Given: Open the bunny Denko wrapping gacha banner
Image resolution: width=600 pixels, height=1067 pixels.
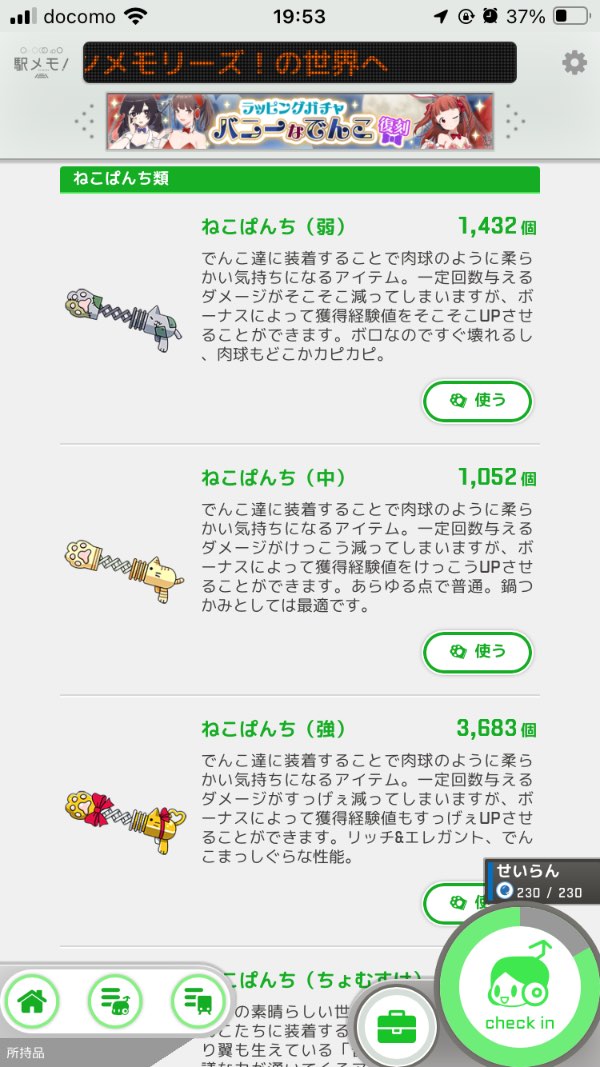Looking at the screenshot, I should coord(300,122).
